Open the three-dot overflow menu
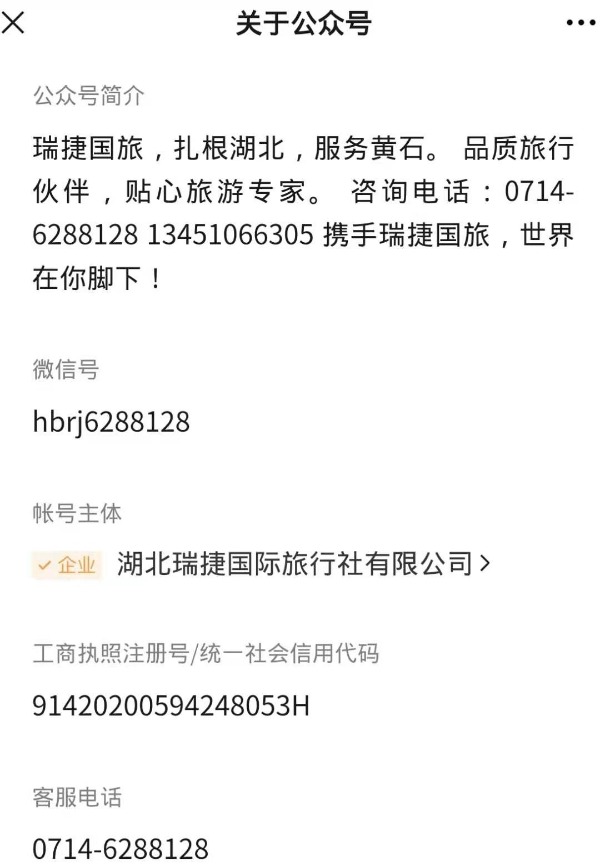The image size is (600, 866). pyautogui.click(x=581, y=23)
